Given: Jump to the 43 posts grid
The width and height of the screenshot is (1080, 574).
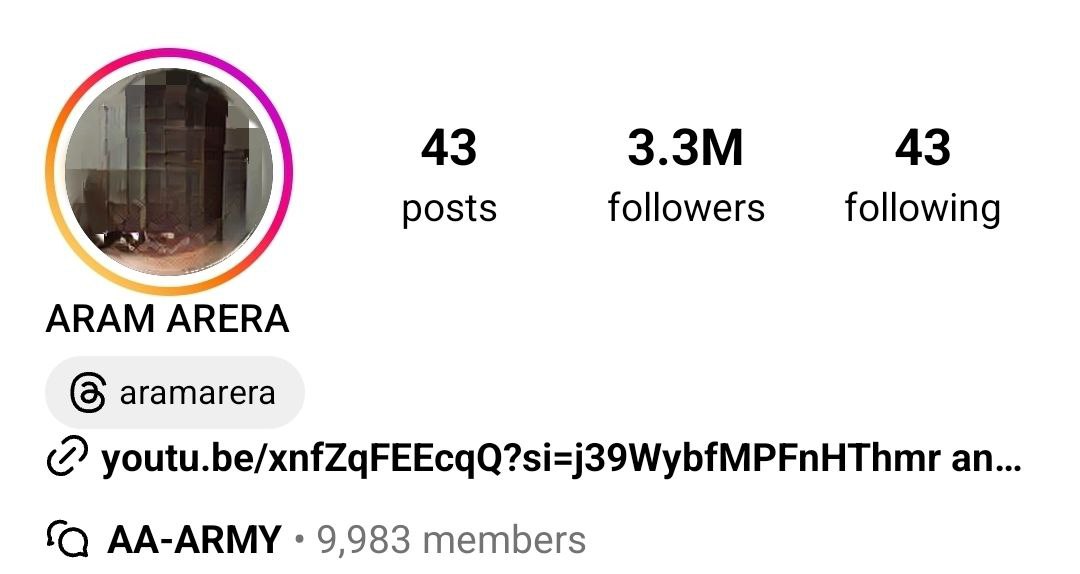Looking at the screenshot, I should click(x=449, y=176).
